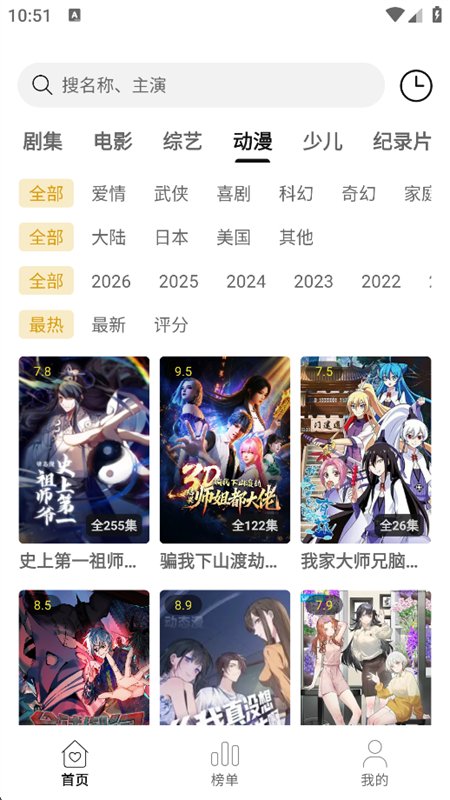Open the watch history clock icon

click(x=416, y=85)
